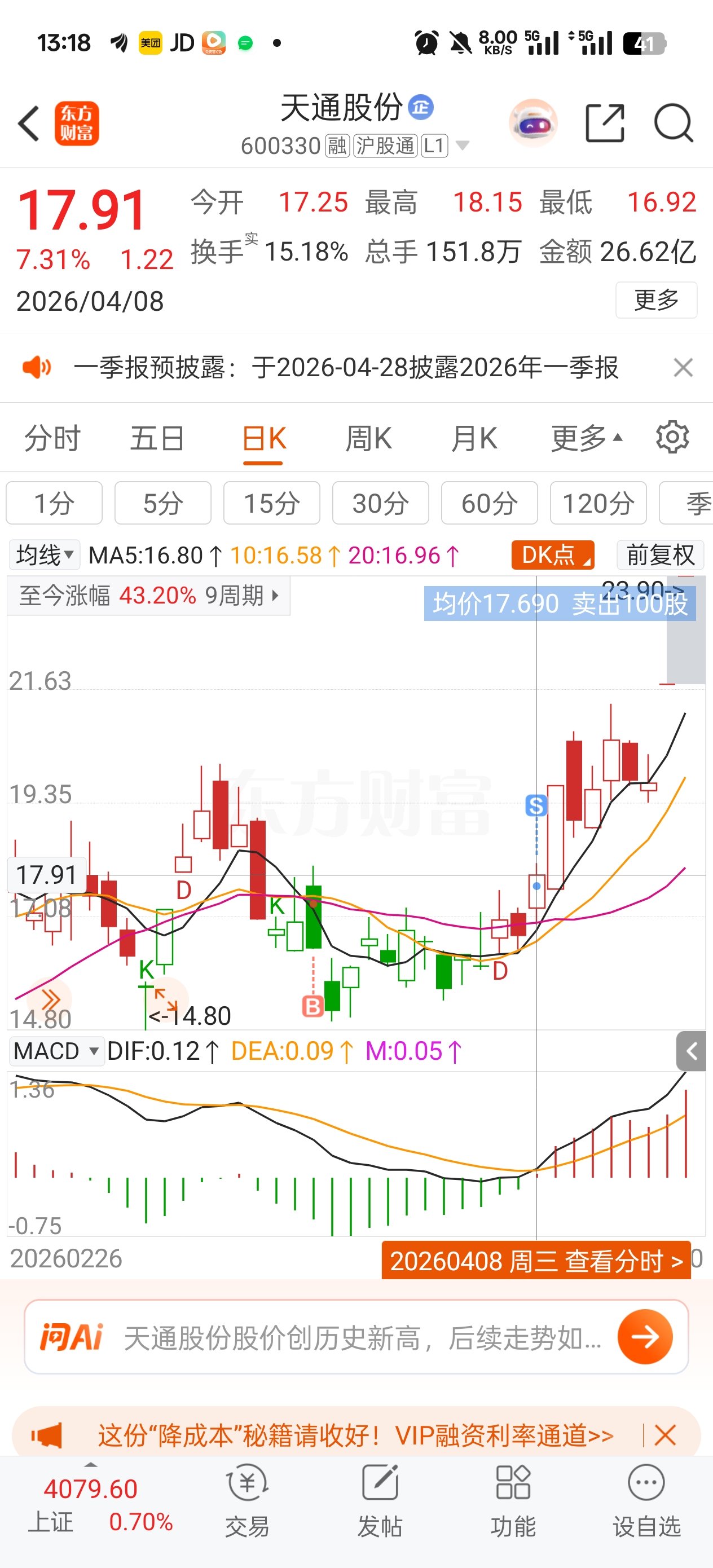713x1568 pixels.
Task: Open the search magnifier icon
Action: 673,124
